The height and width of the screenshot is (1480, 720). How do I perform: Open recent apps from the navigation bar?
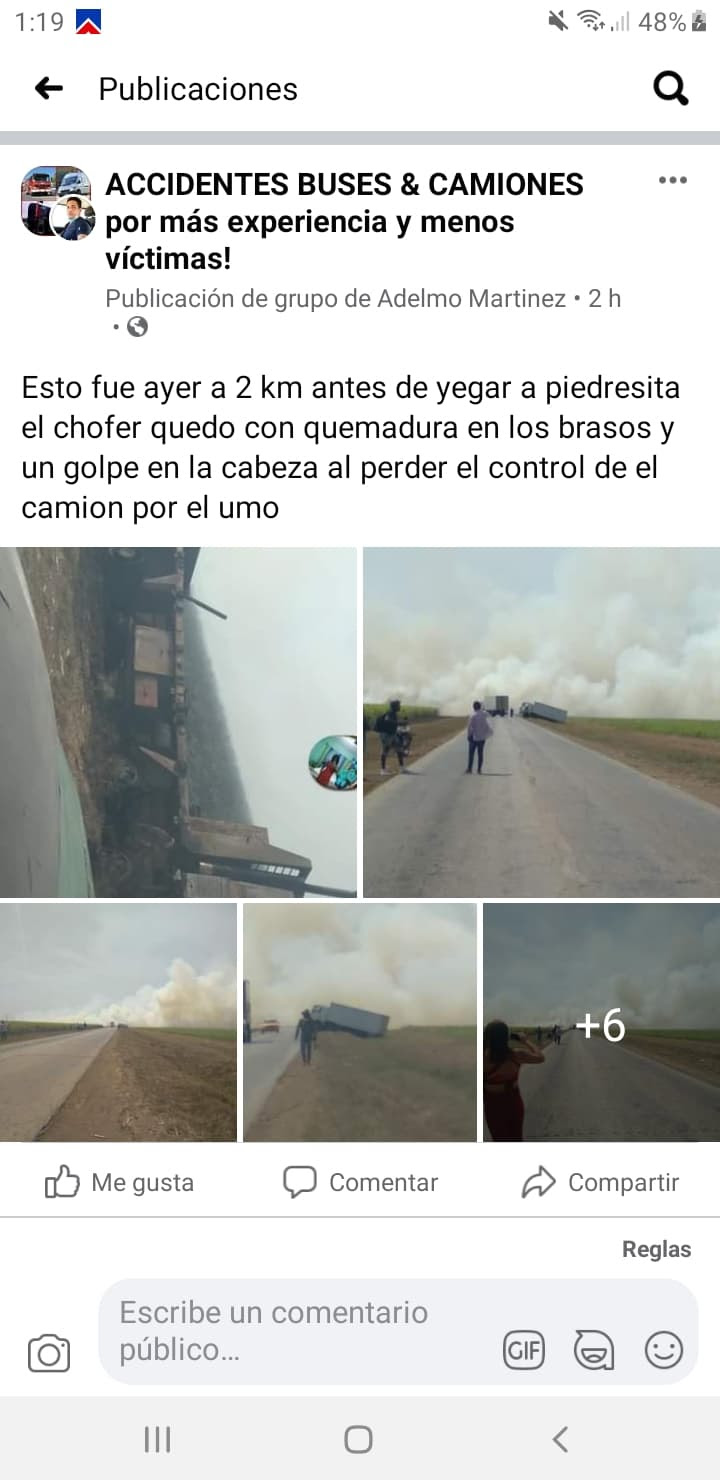click(x=158, y=1439)
